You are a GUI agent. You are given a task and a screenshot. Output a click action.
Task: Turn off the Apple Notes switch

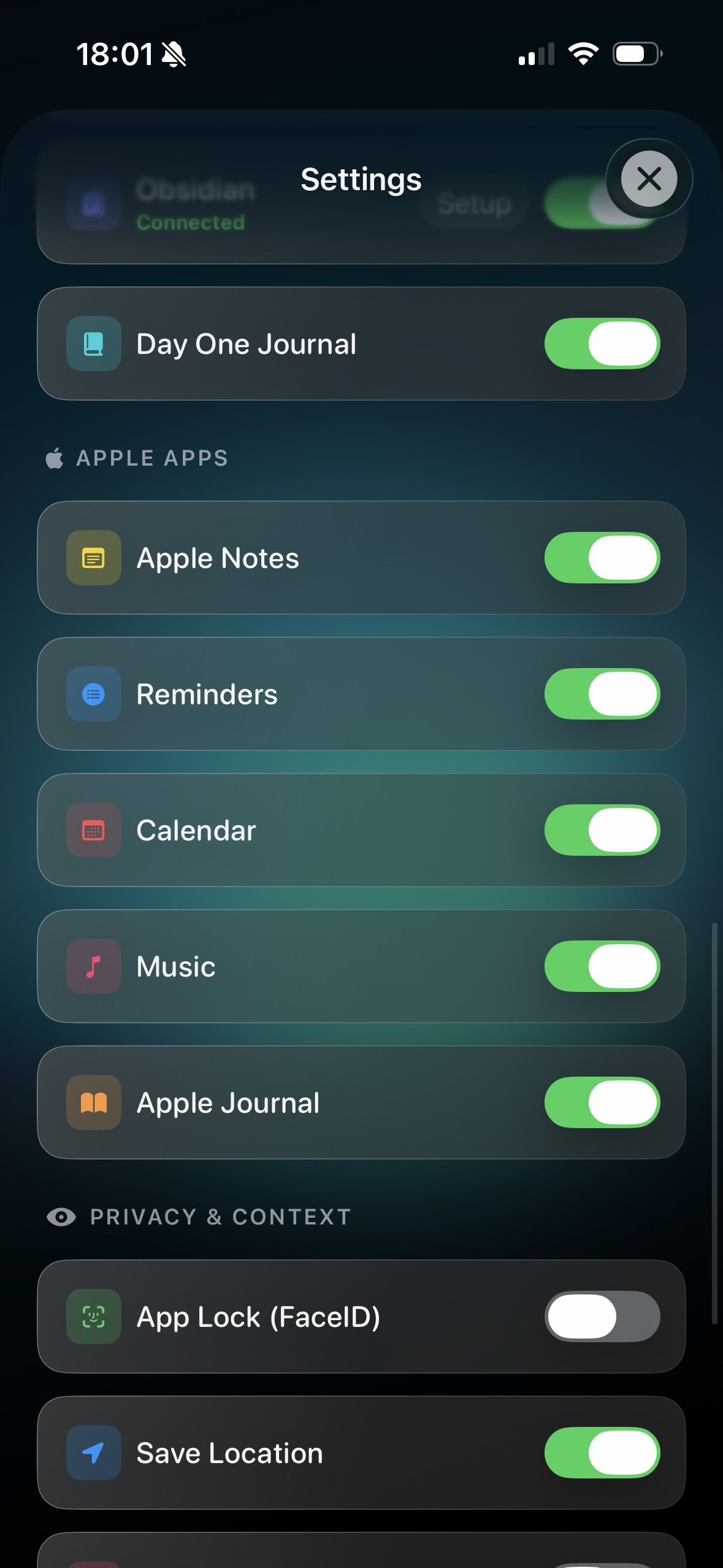pos(602,557)
